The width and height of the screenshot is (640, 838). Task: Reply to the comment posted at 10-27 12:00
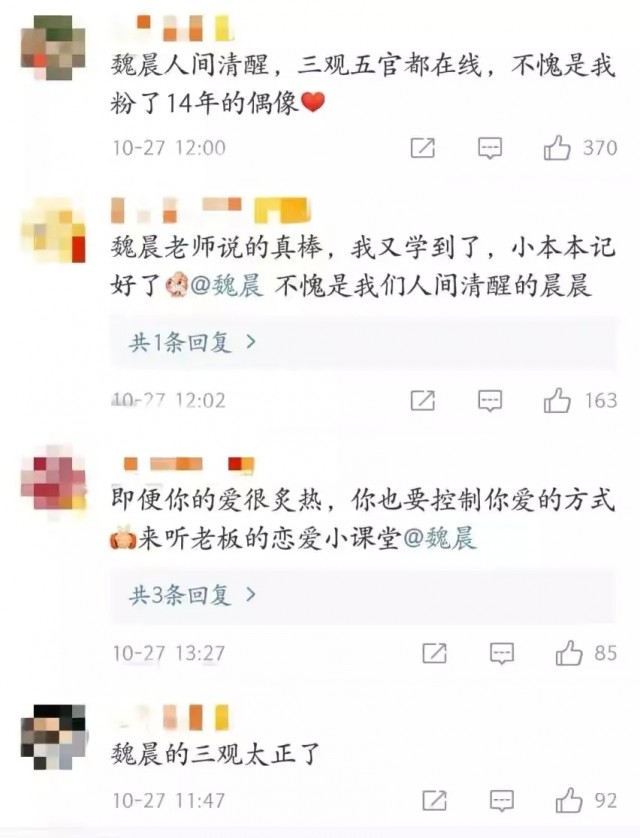[x=489, y=148]
